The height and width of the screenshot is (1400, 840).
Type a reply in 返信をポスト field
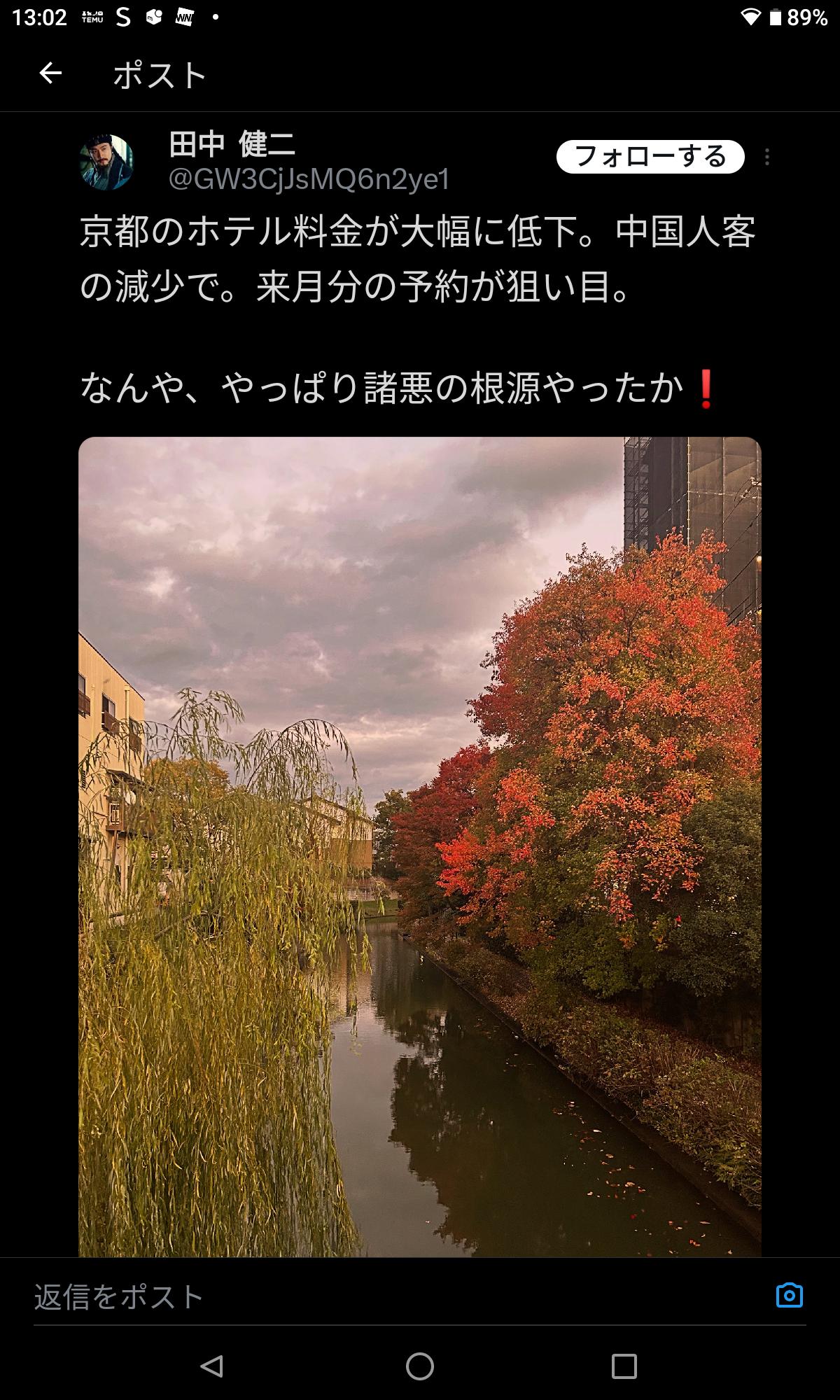point(392,1297)
